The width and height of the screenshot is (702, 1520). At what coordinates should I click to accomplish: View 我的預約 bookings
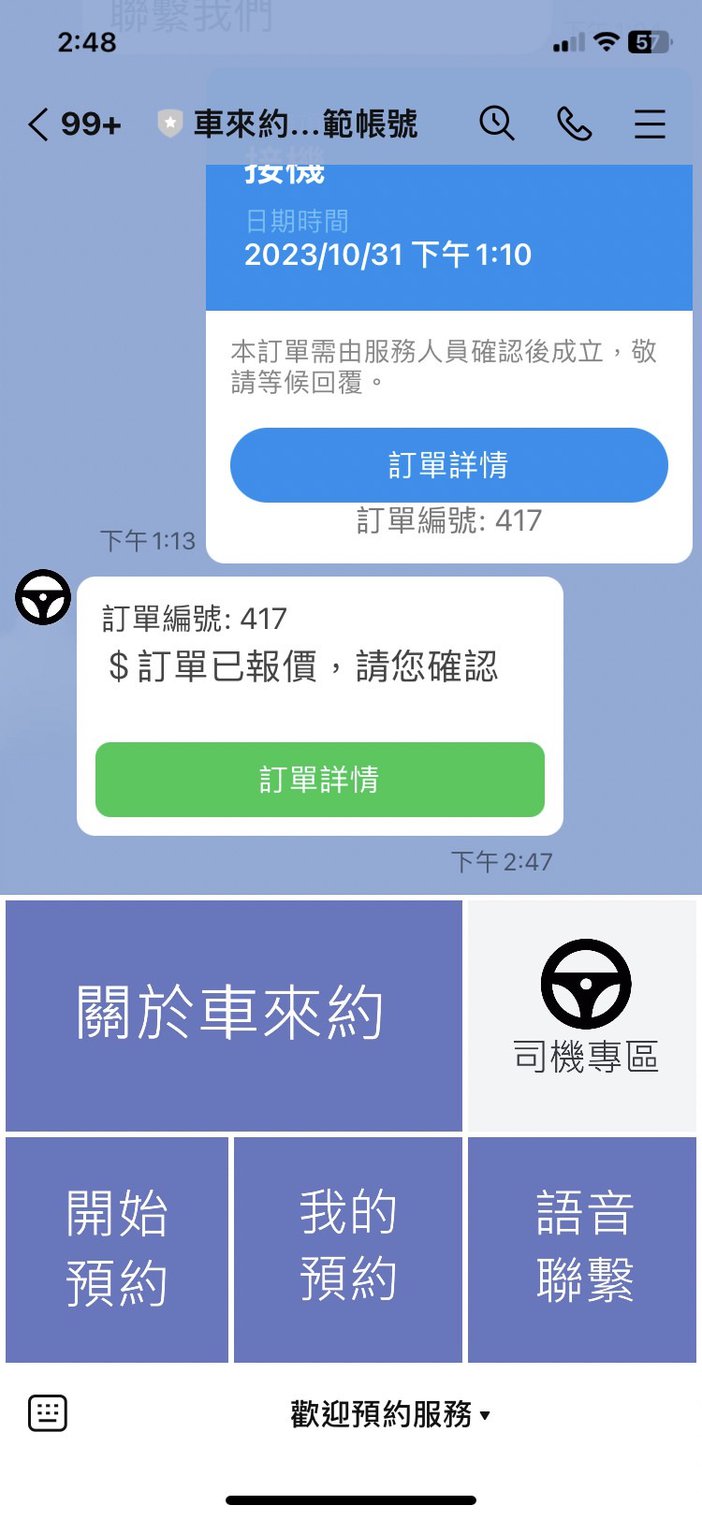(x=348, y=1249)
